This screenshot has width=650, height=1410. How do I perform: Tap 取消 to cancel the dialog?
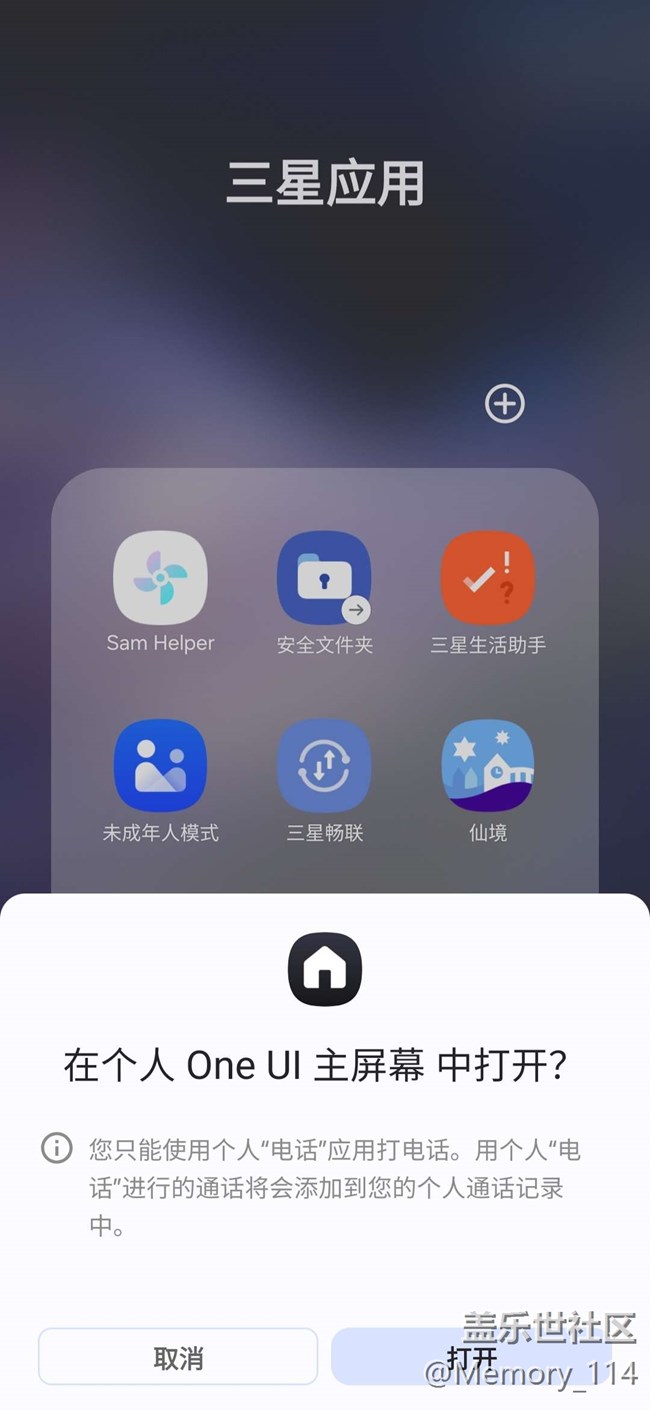178,1357
